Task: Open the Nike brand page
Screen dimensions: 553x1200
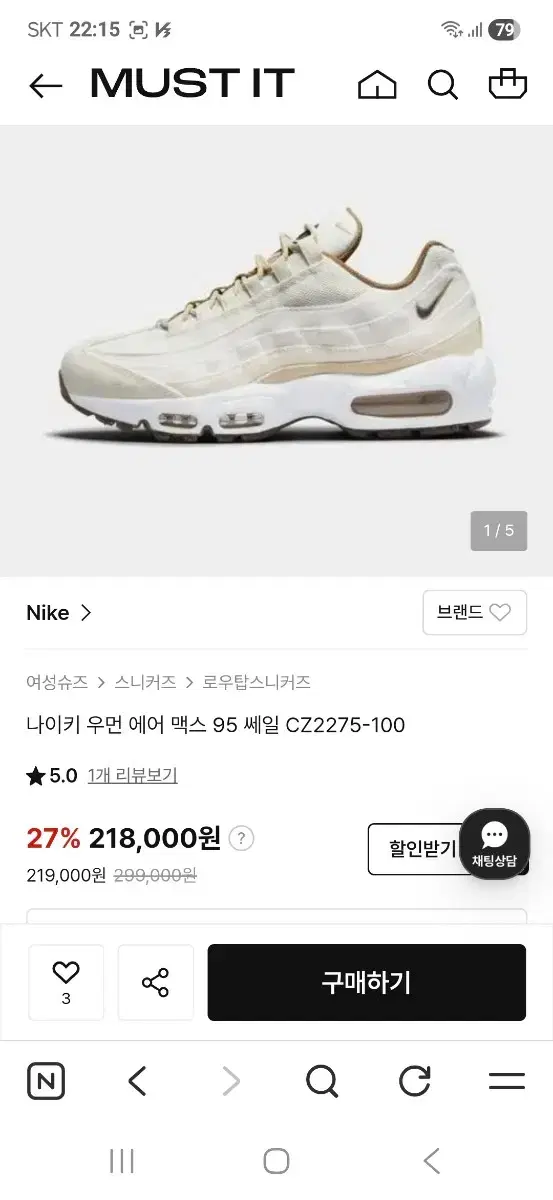Action: [x=59, y=613]
